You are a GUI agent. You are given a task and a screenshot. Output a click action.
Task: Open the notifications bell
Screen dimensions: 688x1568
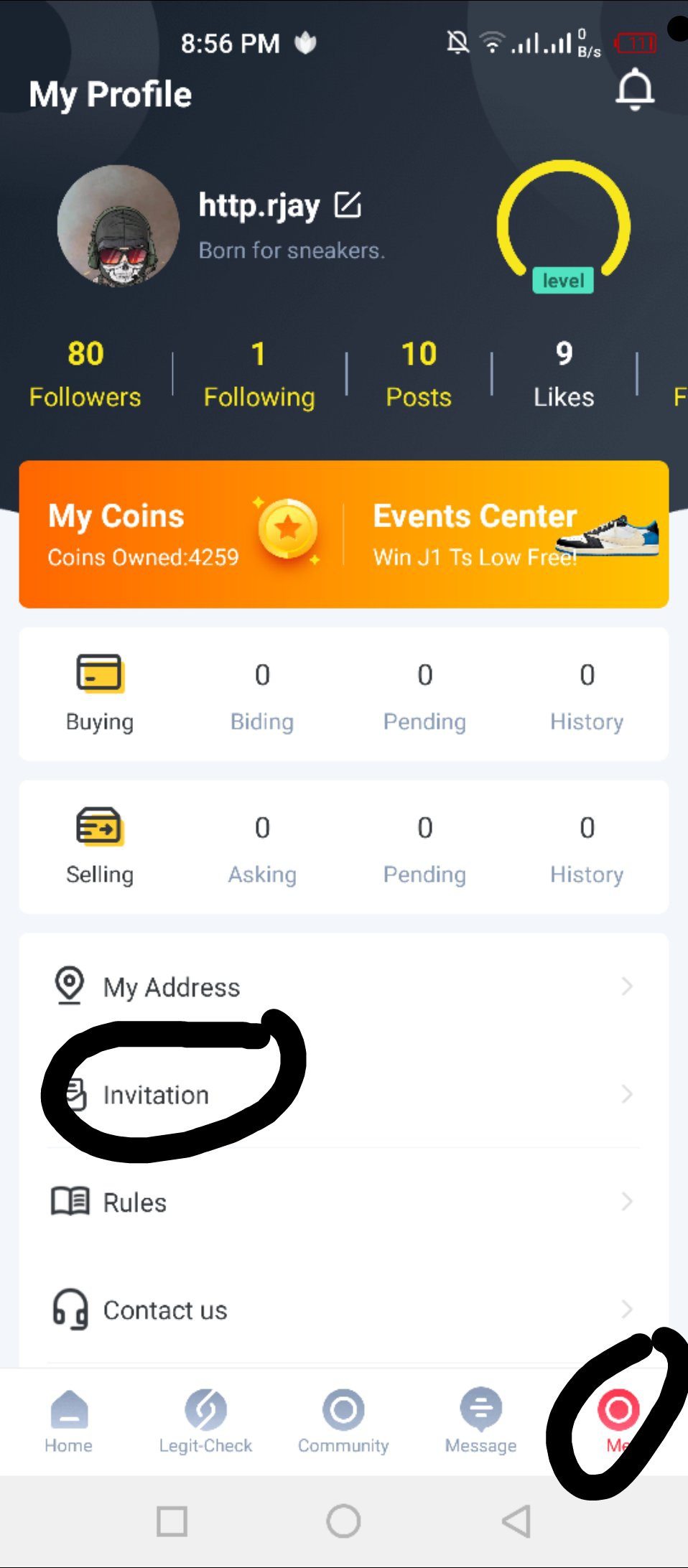pos(635,90)
